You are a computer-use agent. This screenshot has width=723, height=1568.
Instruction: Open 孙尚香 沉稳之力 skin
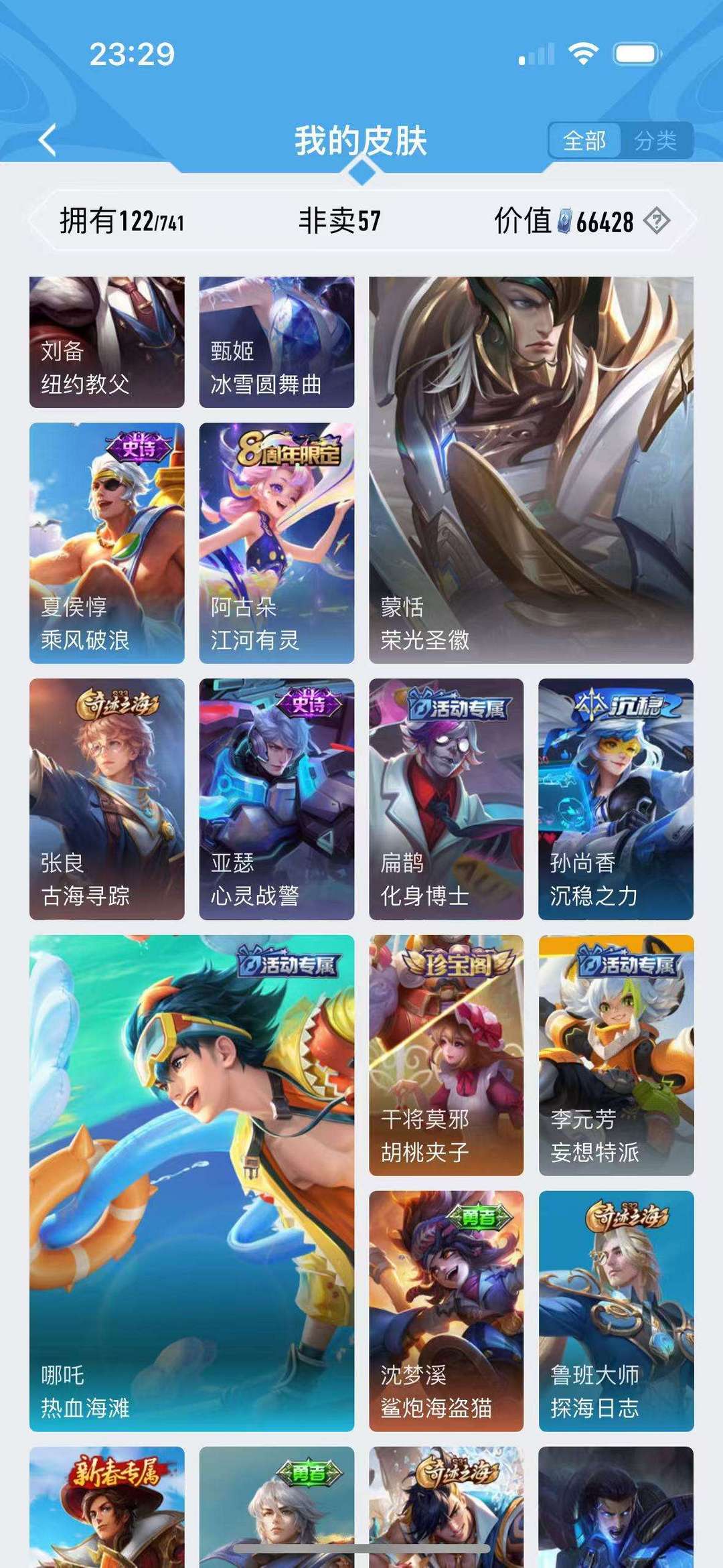(x=616, y=799)
